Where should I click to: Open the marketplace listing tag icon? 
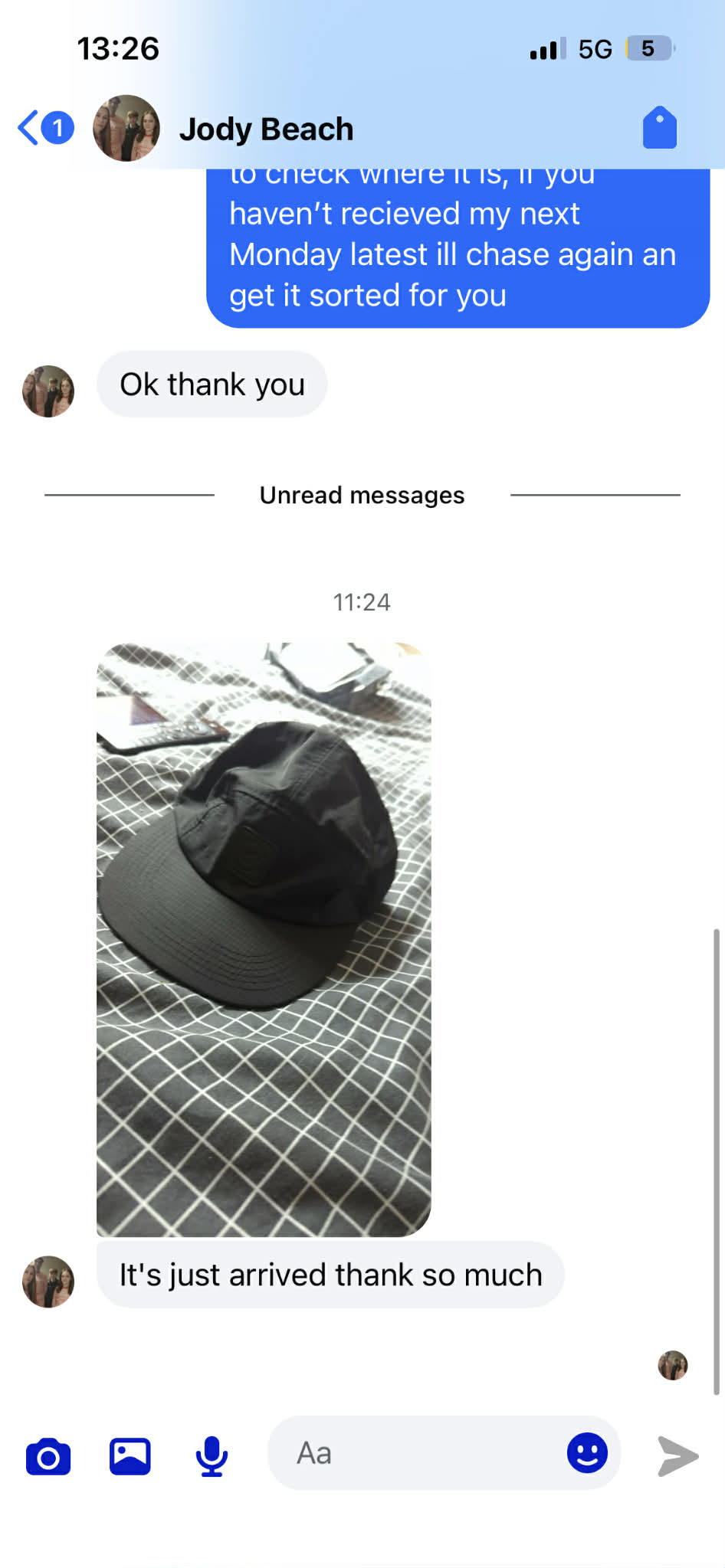click(659, 128)
